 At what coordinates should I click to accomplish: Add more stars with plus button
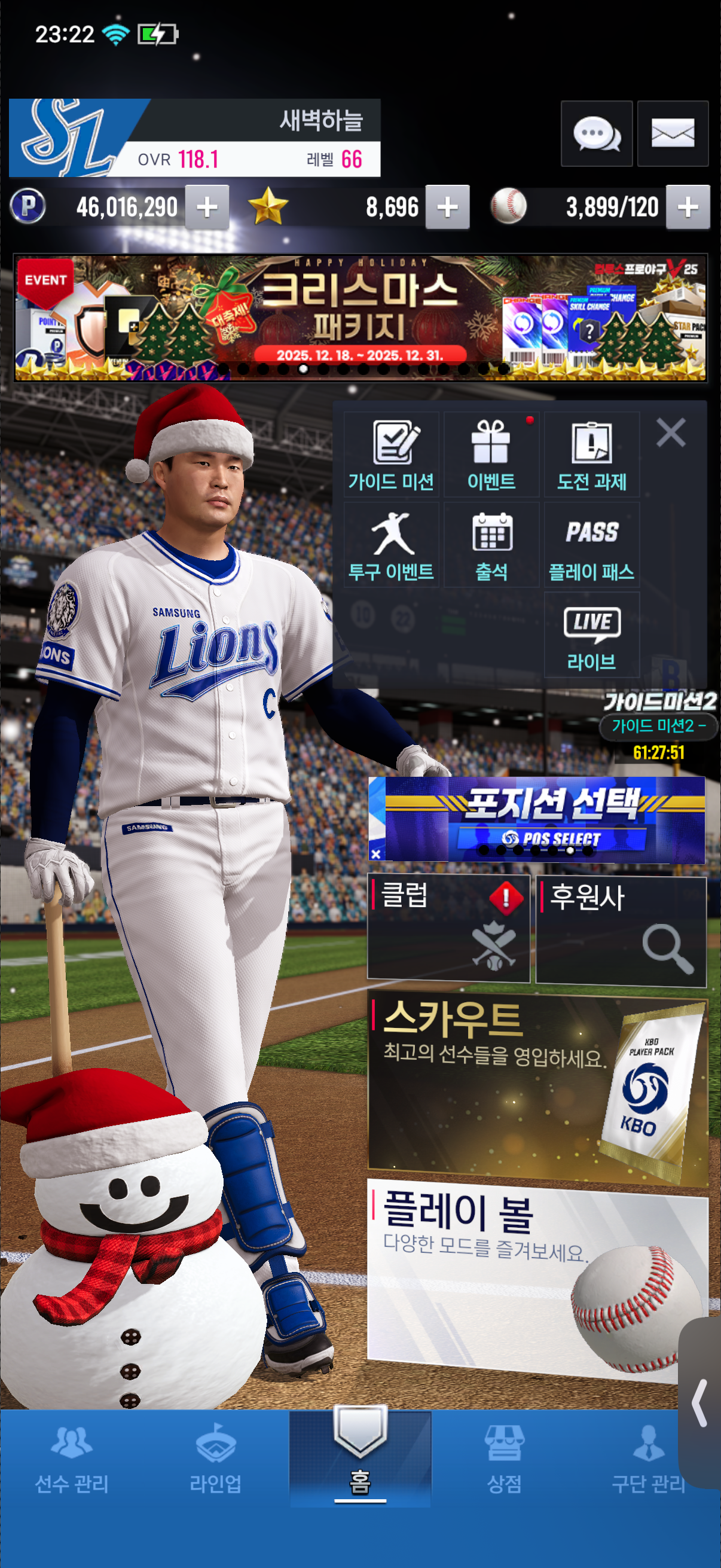447,208
